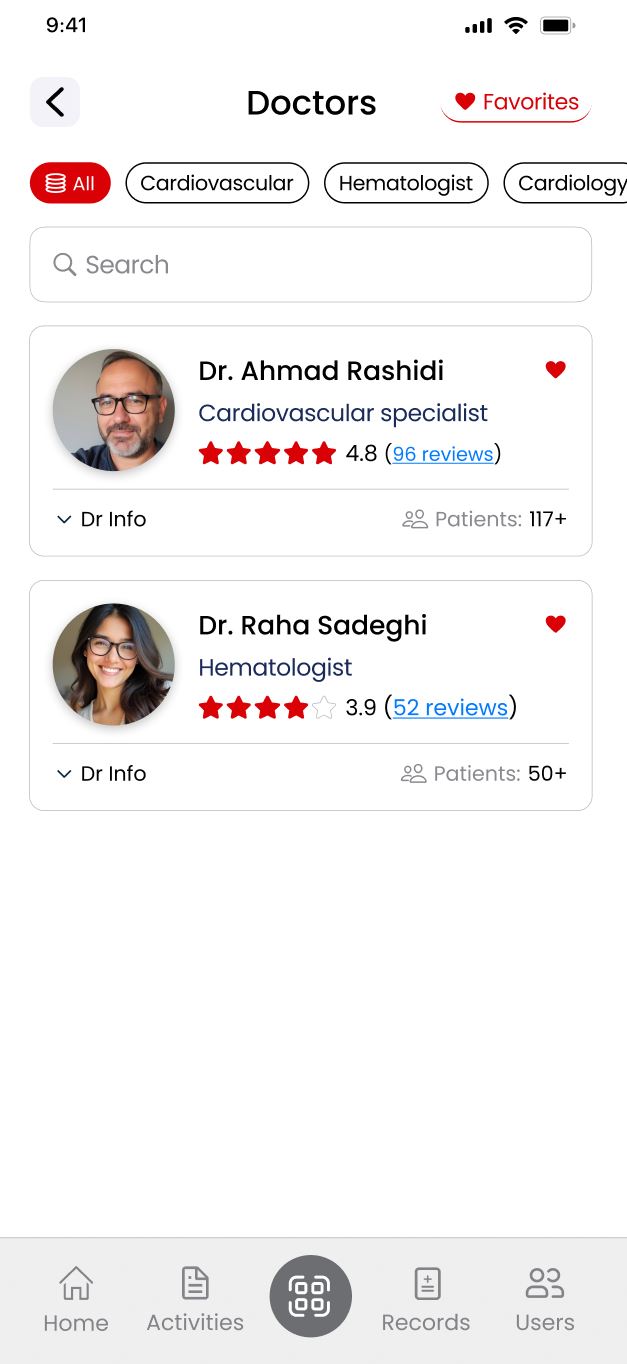Open the Favorites list
Image resolution: width=627 pixels, height=1364 pixels.
[x=516, y=102]
